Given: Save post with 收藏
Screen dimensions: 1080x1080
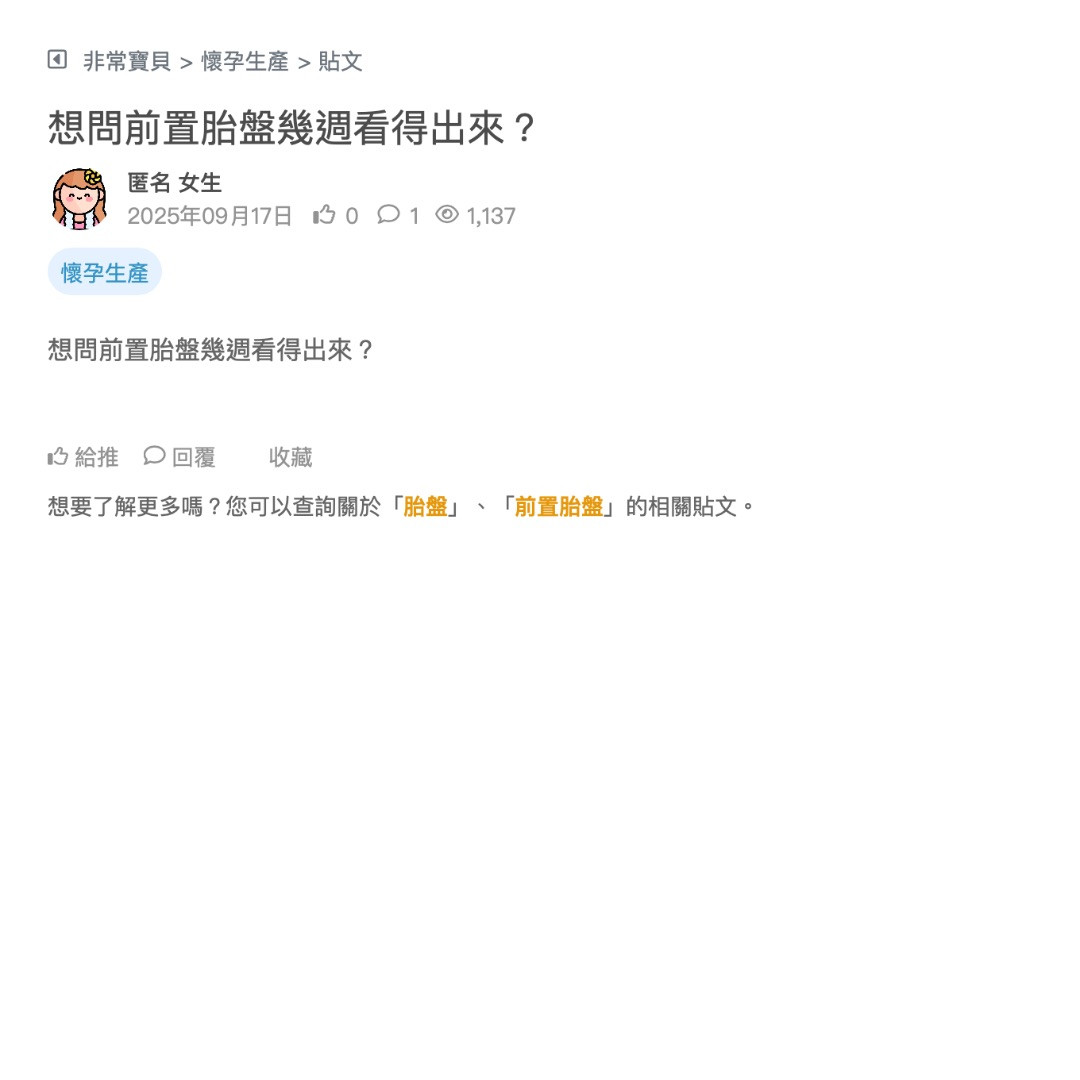Looking at the screenshot, I should [x=290, y=458].
